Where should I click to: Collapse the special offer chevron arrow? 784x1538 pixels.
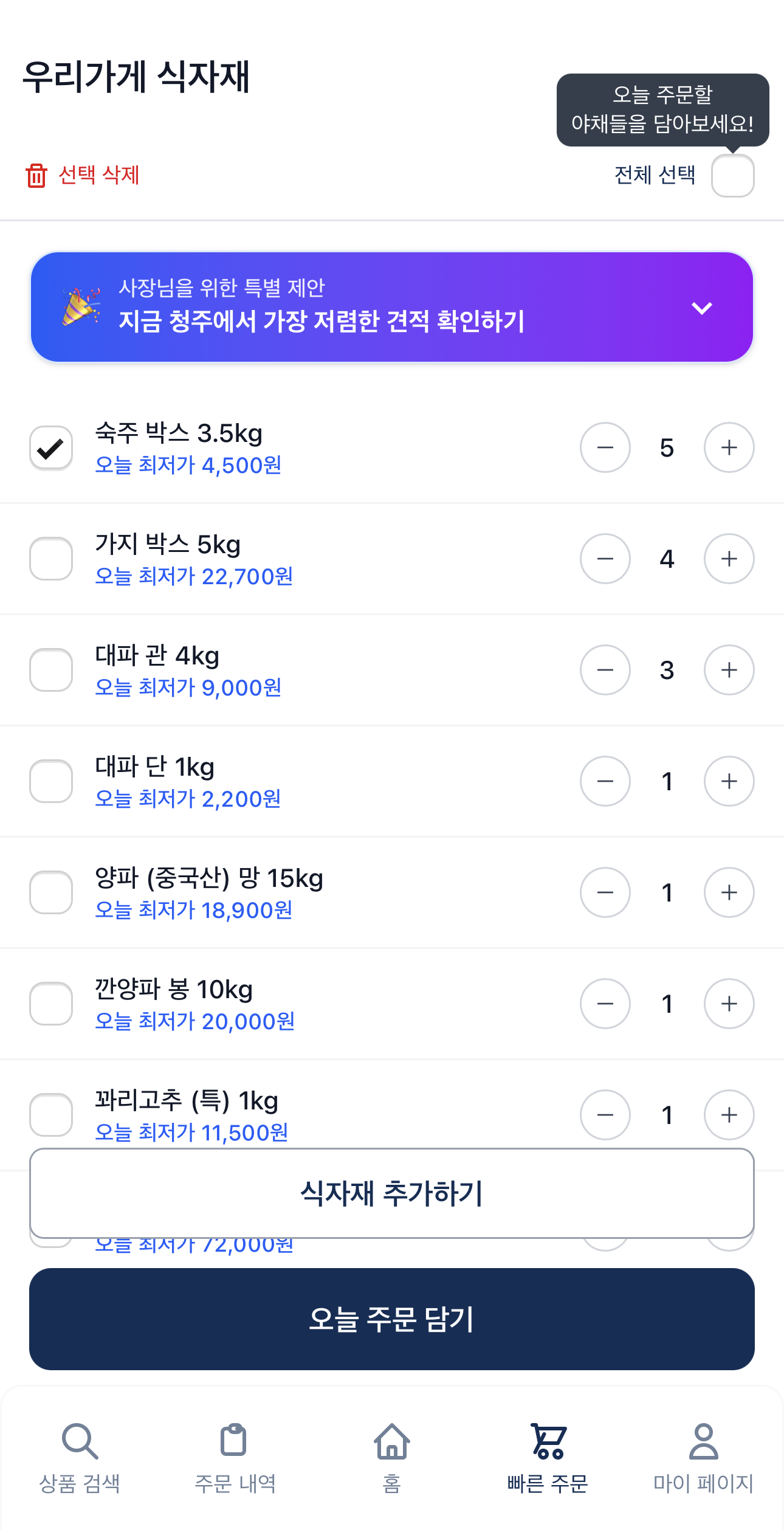coord(702,308)
